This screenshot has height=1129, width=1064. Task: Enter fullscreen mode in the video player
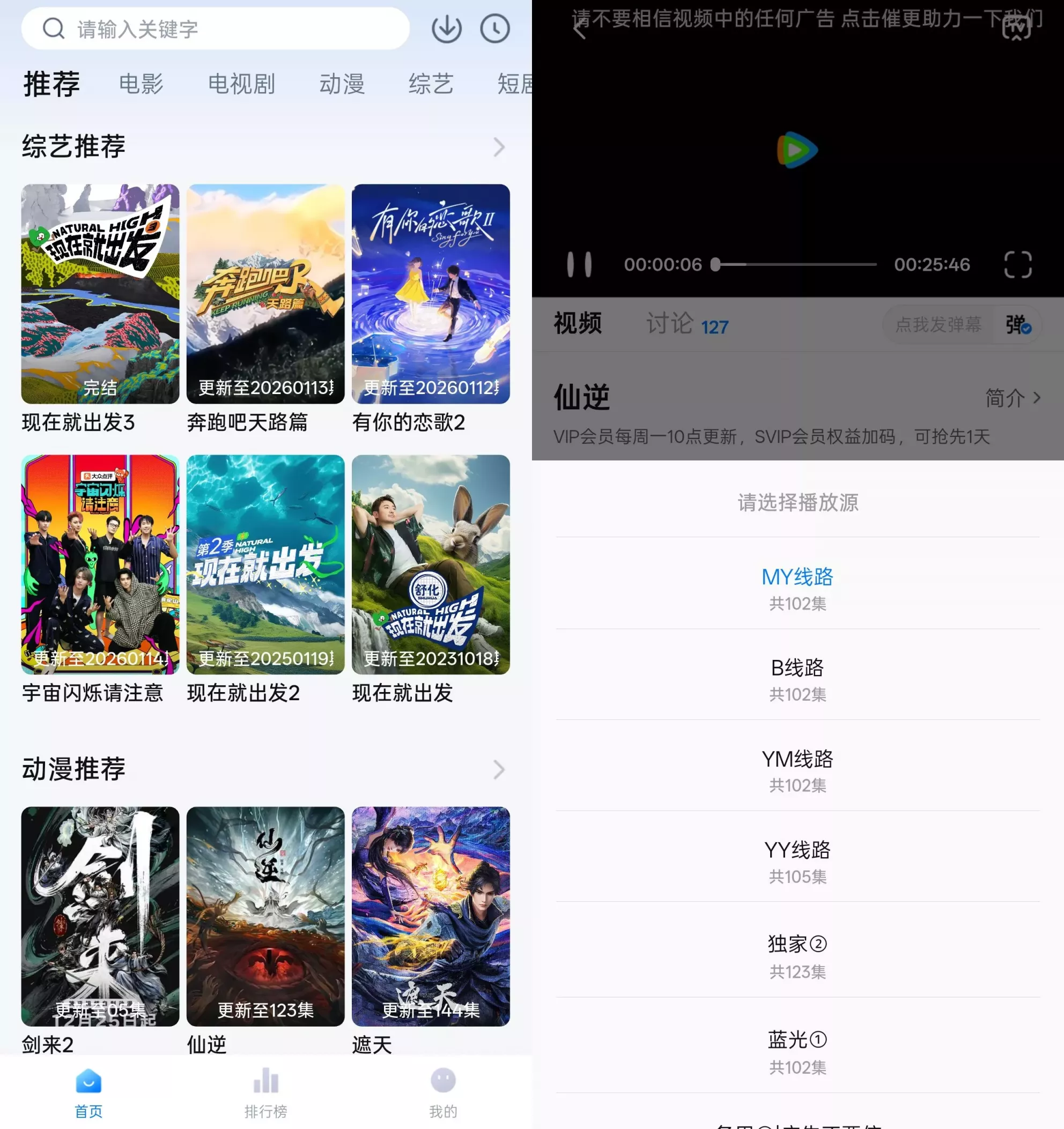point(1018,264)
